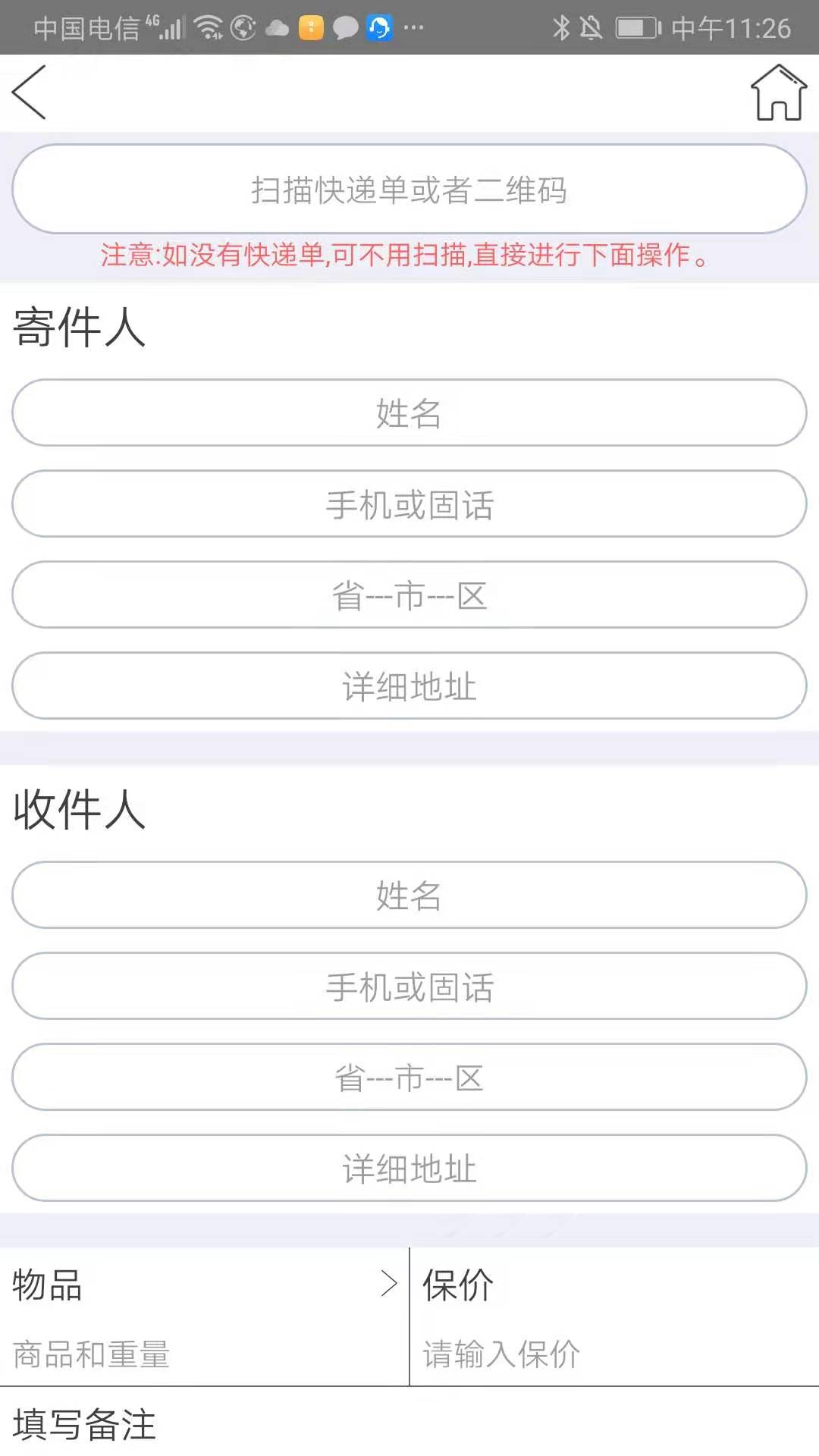Fill recipient's phone field under 收件人

pyautogui.click(x=409, y=986)
